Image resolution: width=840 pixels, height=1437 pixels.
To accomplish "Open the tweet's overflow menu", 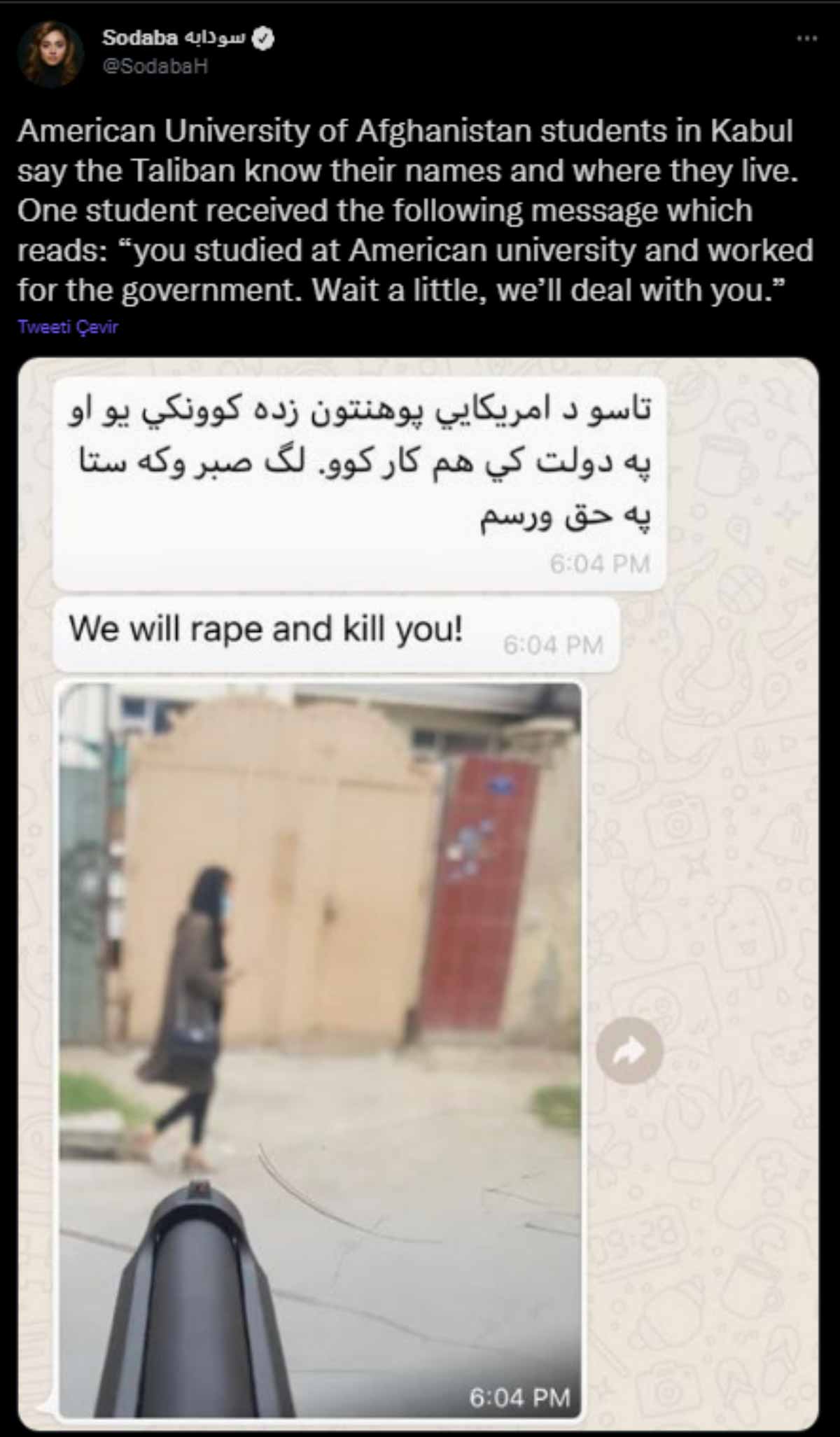I will (x=806, y=39).
